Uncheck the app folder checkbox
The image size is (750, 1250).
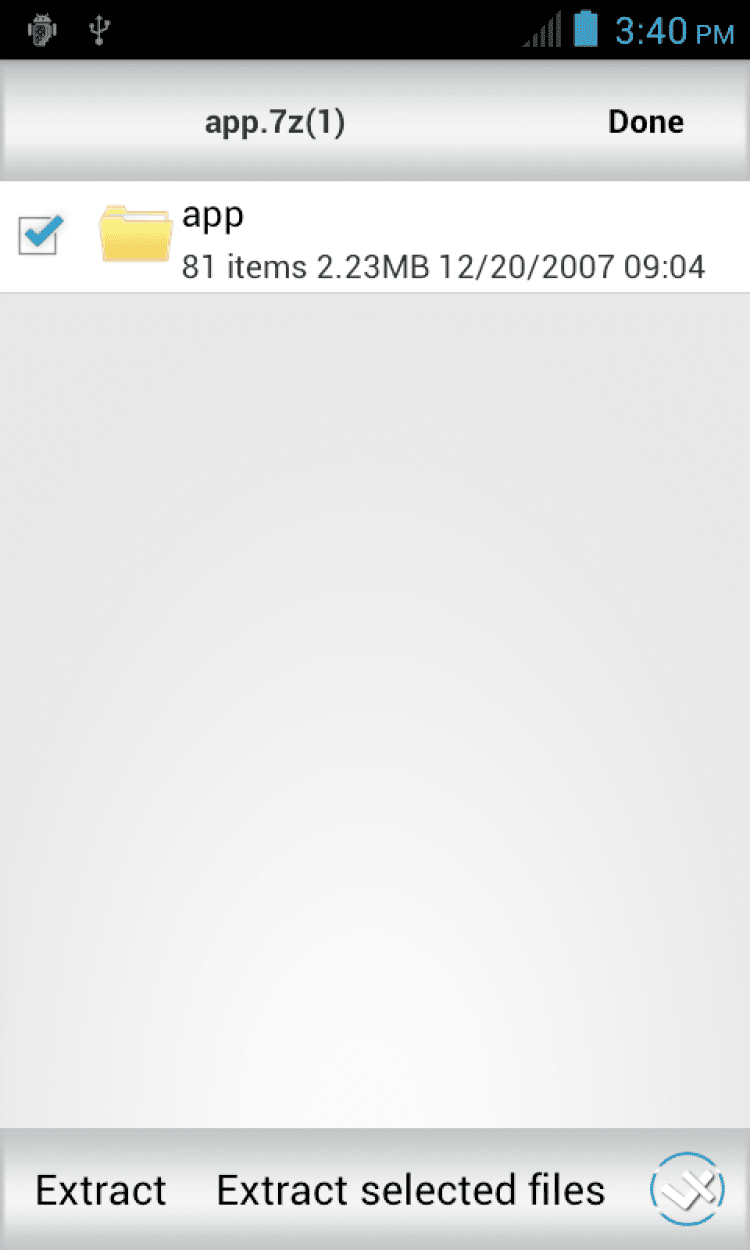click(40, 236)
